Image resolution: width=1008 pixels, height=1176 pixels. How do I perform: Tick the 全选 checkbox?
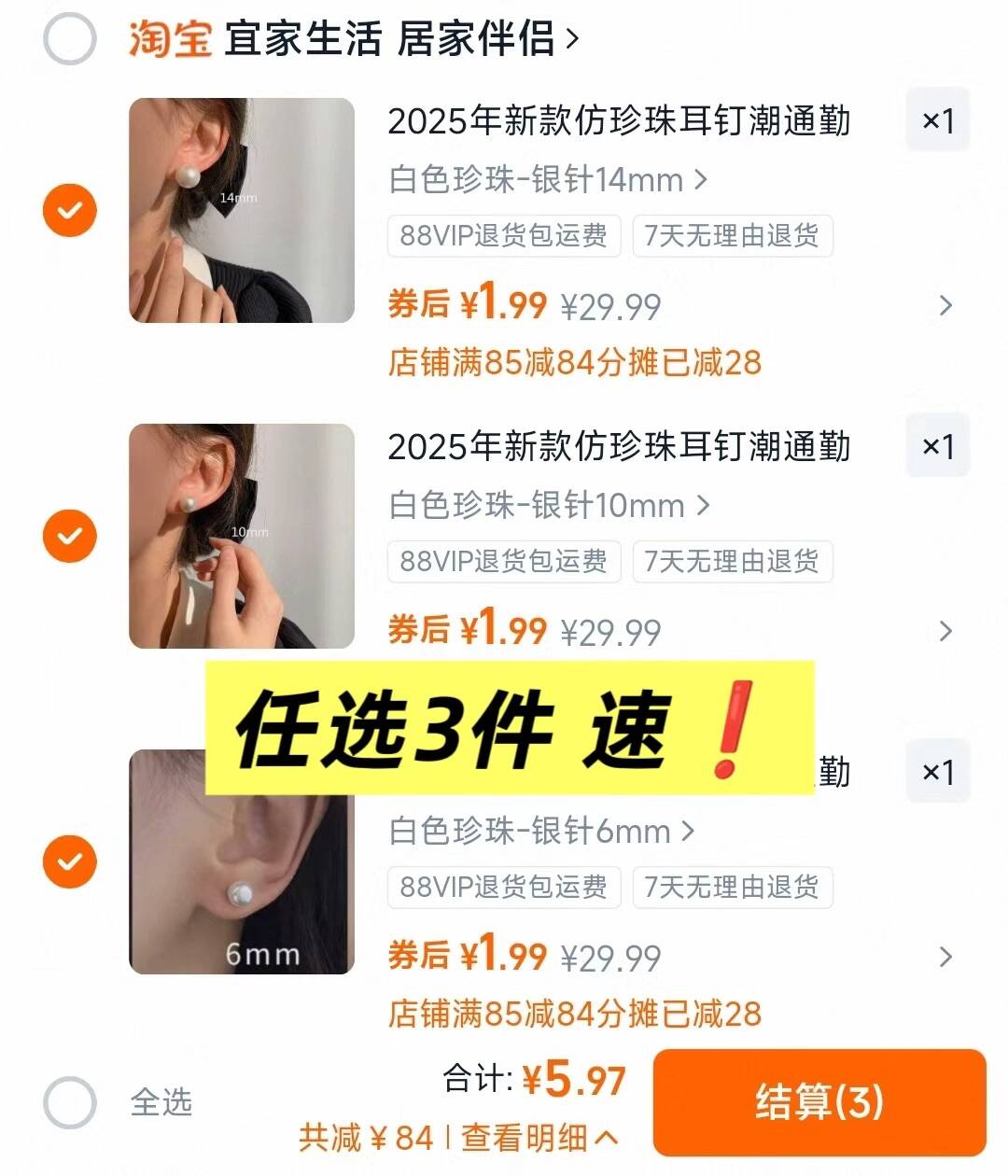click(70, 1102)
